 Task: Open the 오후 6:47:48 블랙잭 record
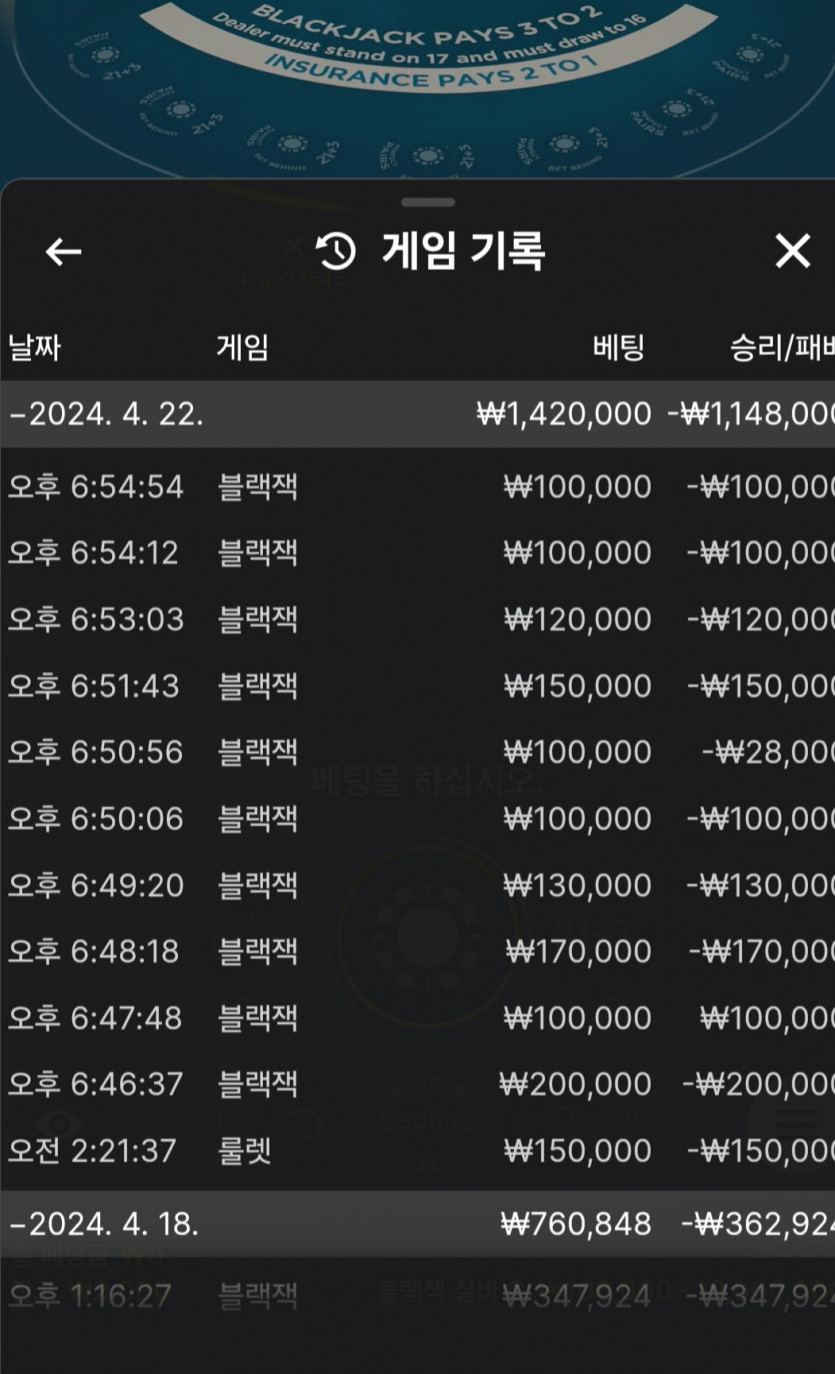tap(417, 1018)
